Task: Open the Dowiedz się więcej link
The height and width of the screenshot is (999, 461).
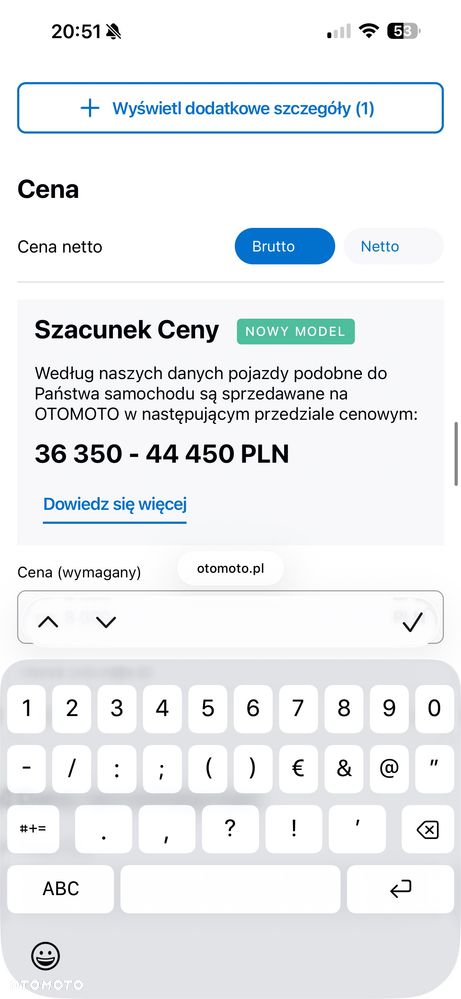Action: click(x=115, y=505)
